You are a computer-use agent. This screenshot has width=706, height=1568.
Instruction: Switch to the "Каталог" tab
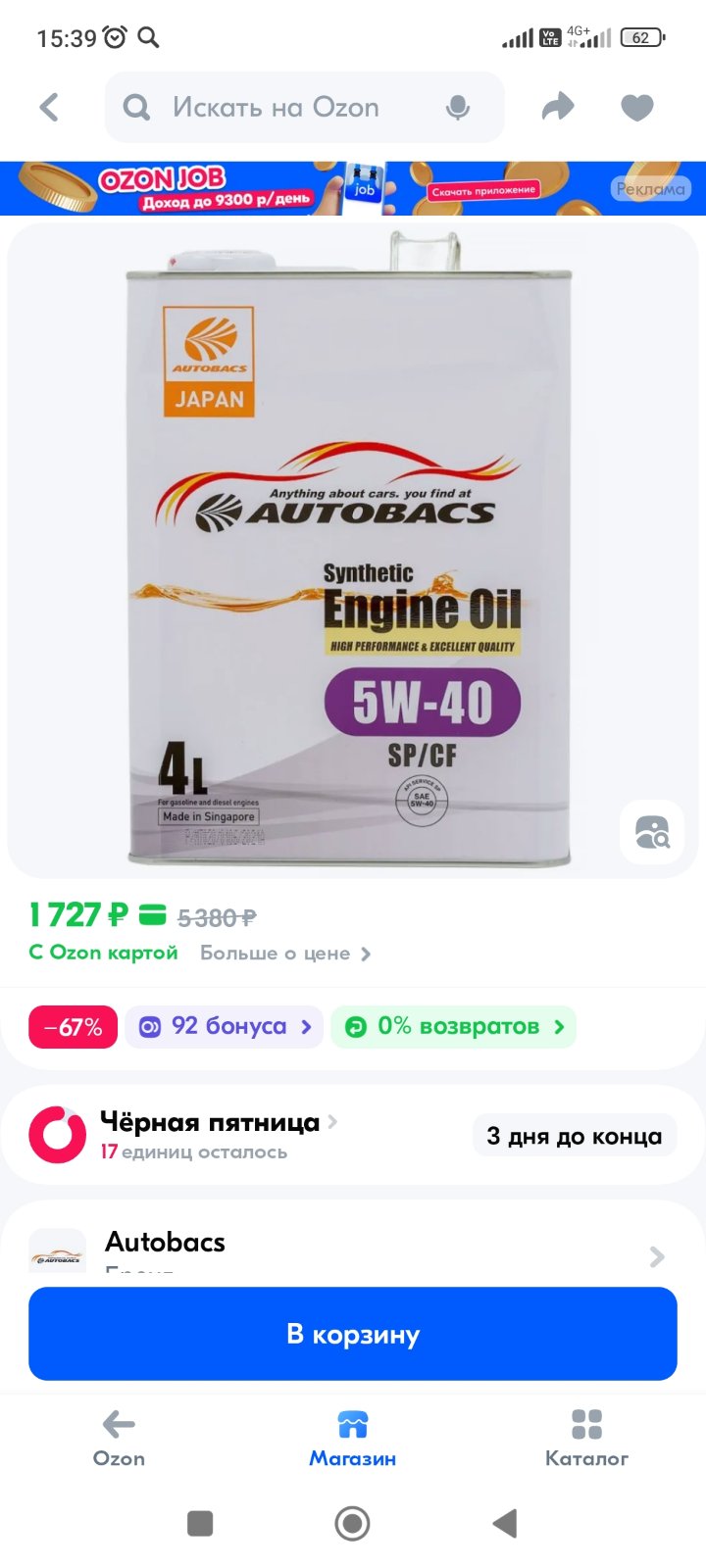(586, 1439)
